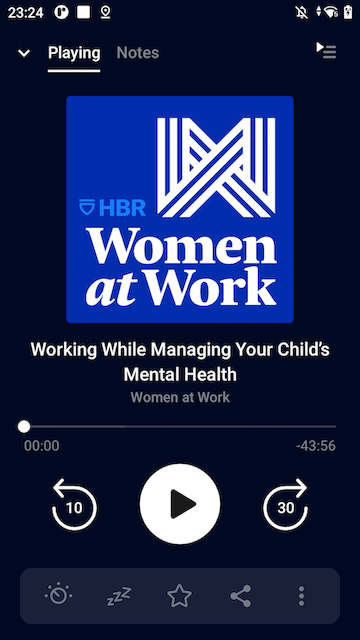
Task: Star this episode
Action: pos(180,596)
